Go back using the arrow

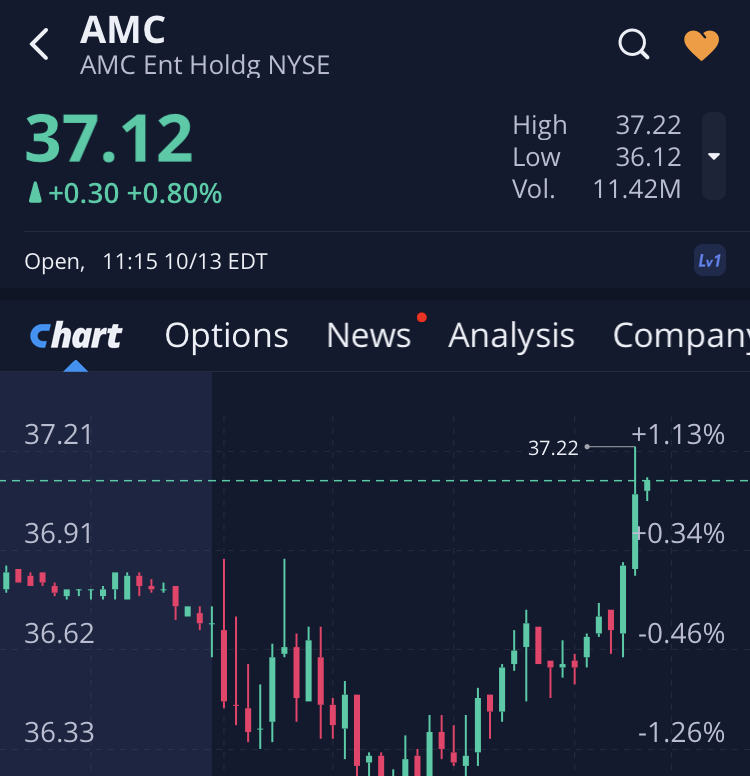coord(39,45)
